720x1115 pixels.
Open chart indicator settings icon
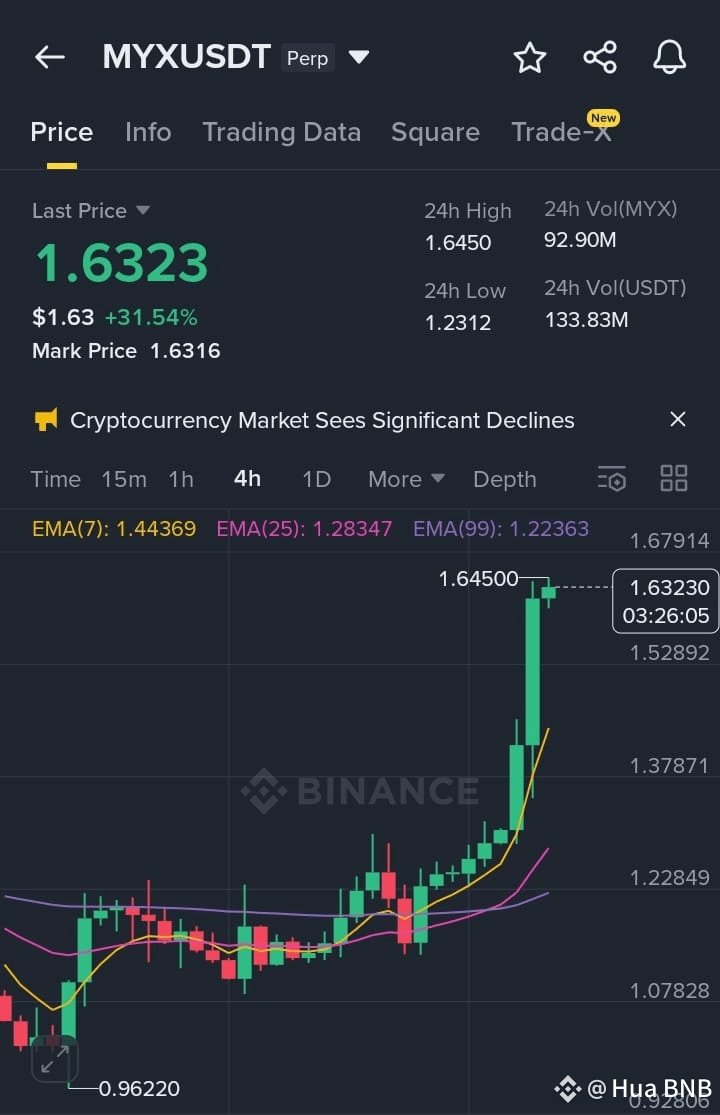coord(611,479)
